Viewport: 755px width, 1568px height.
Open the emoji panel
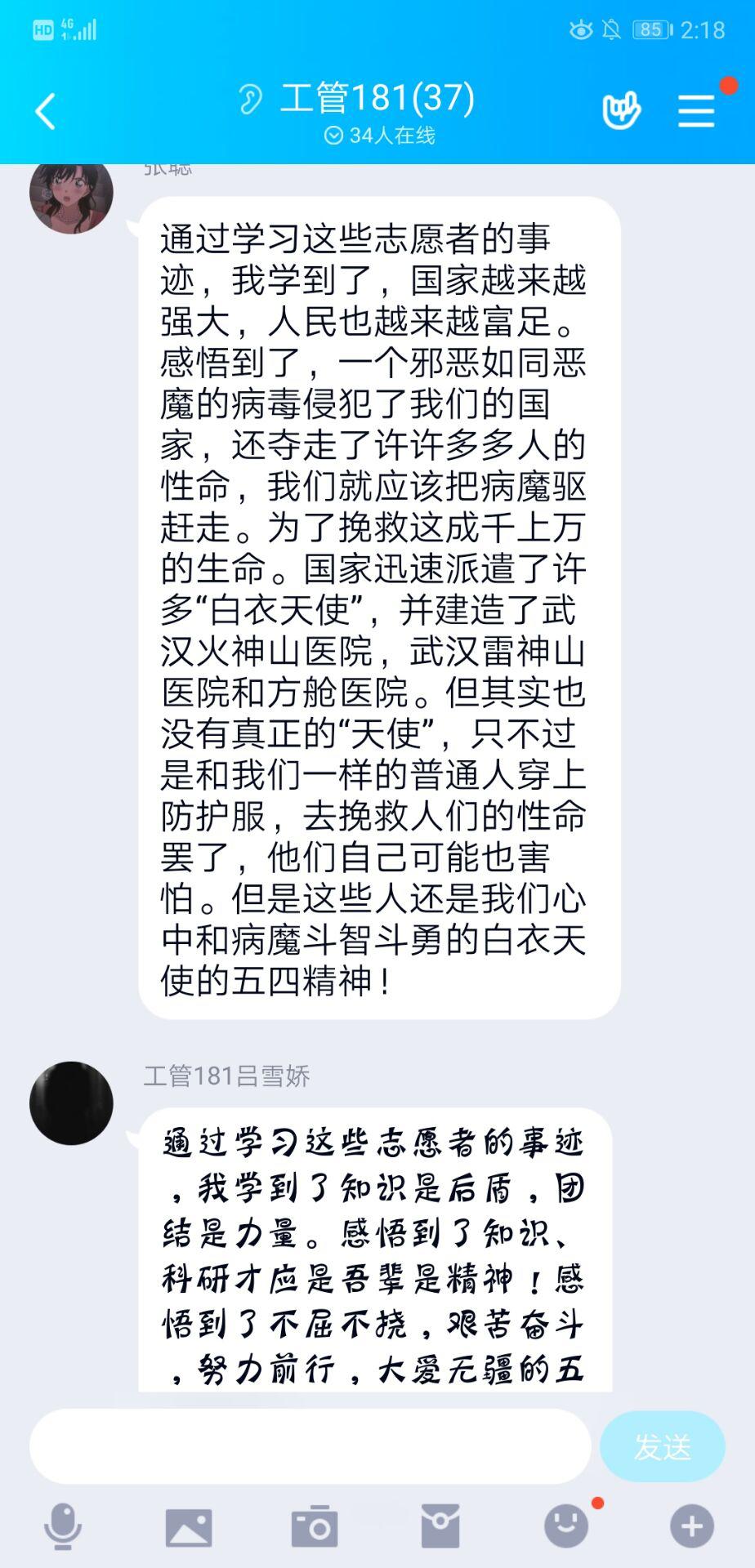point(566,1526)
